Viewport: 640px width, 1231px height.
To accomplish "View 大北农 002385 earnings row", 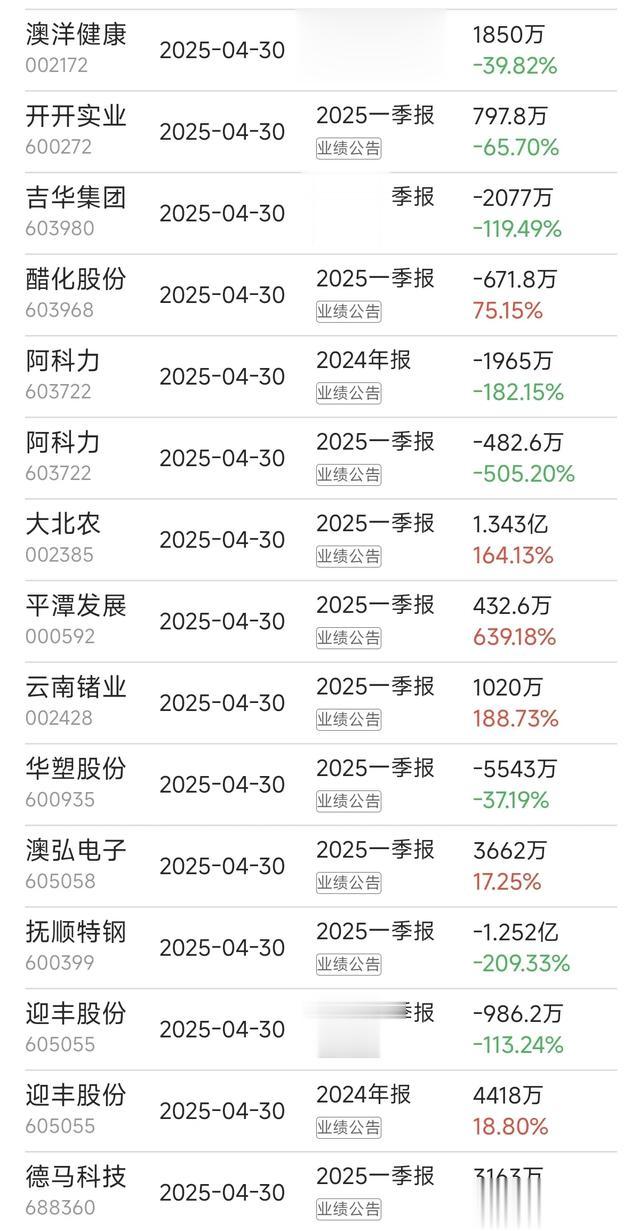I will click(320, 540).
